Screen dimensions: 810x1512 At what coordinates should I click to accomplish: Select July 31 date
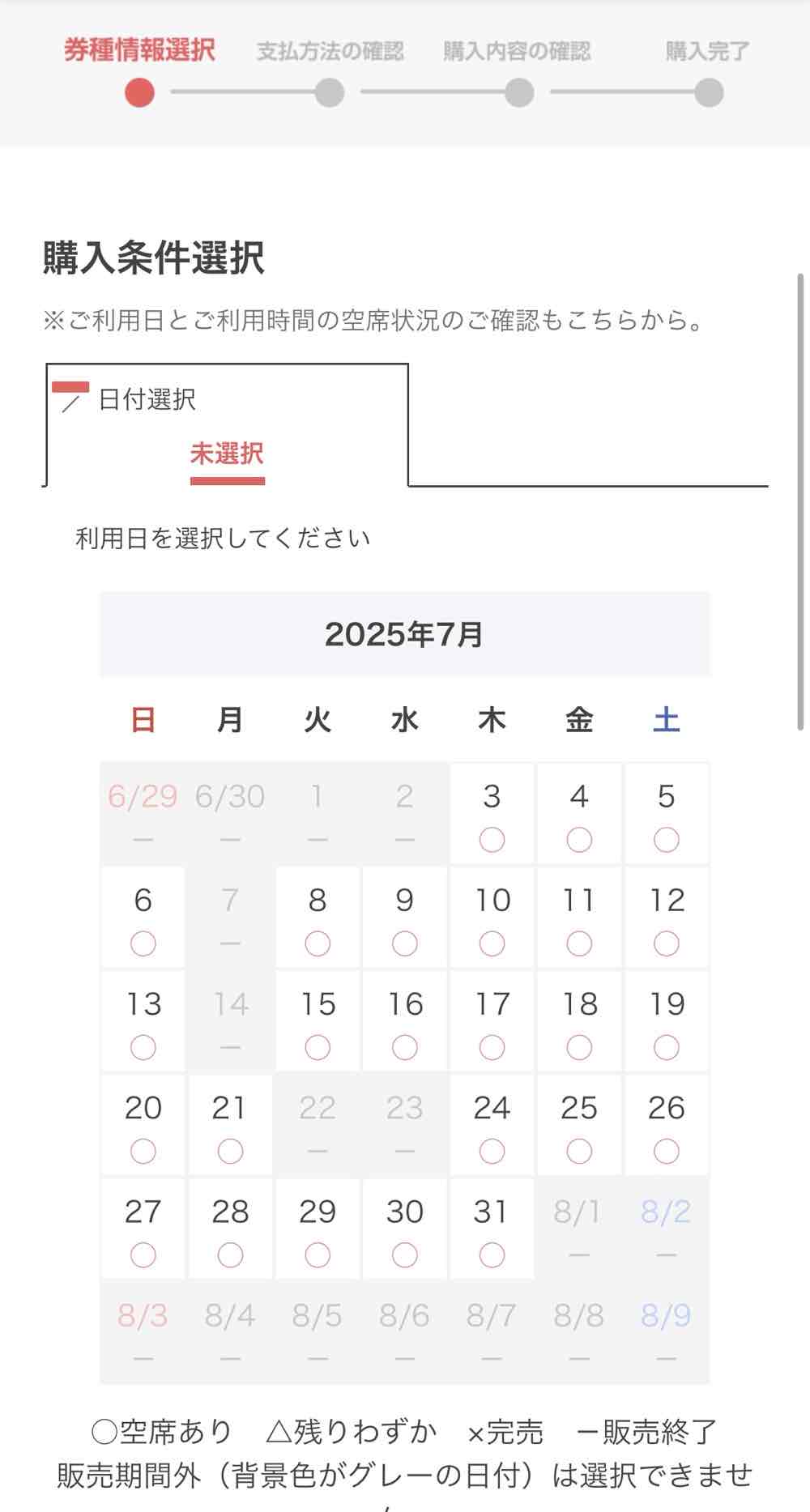tap(492, 1229)
